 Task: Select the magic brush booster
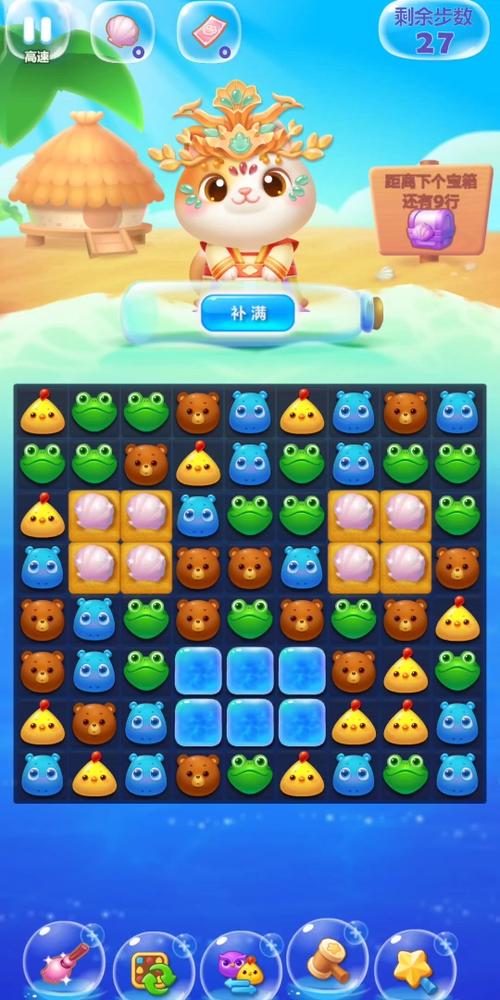[62, 962]
